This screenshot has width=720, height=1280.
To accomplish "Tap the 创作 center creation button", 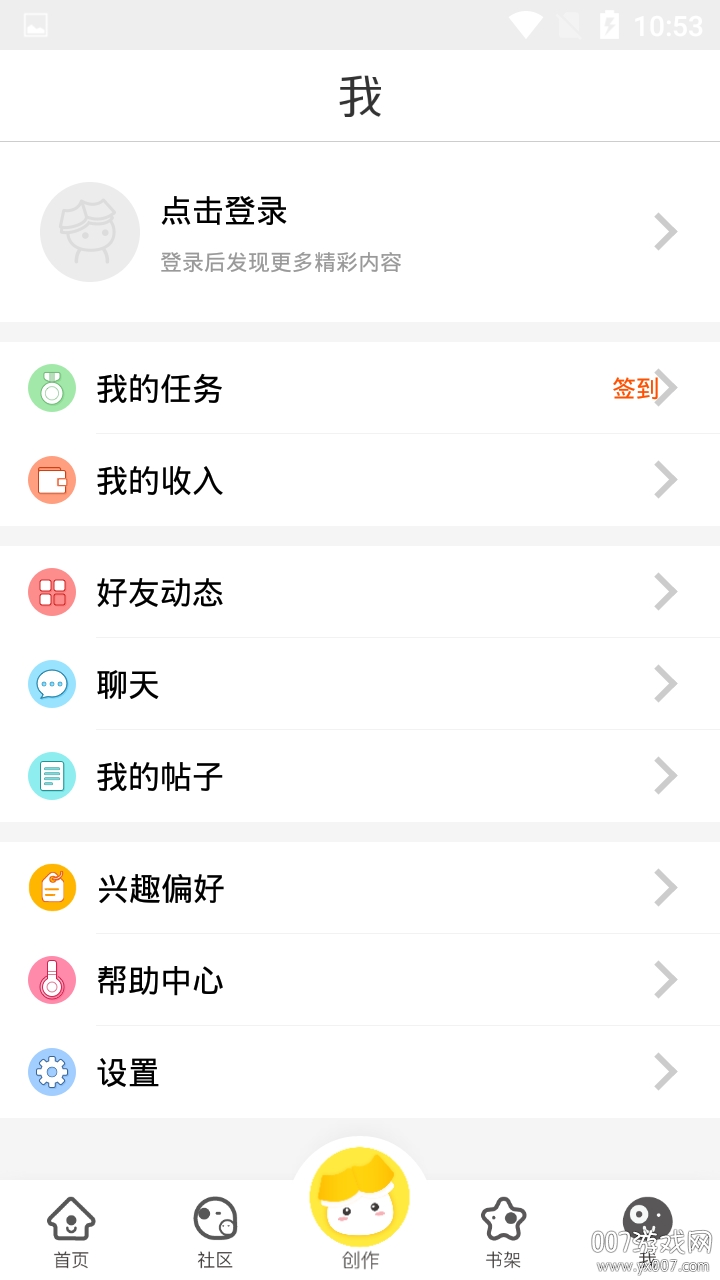I will (x=360, y=1195).
